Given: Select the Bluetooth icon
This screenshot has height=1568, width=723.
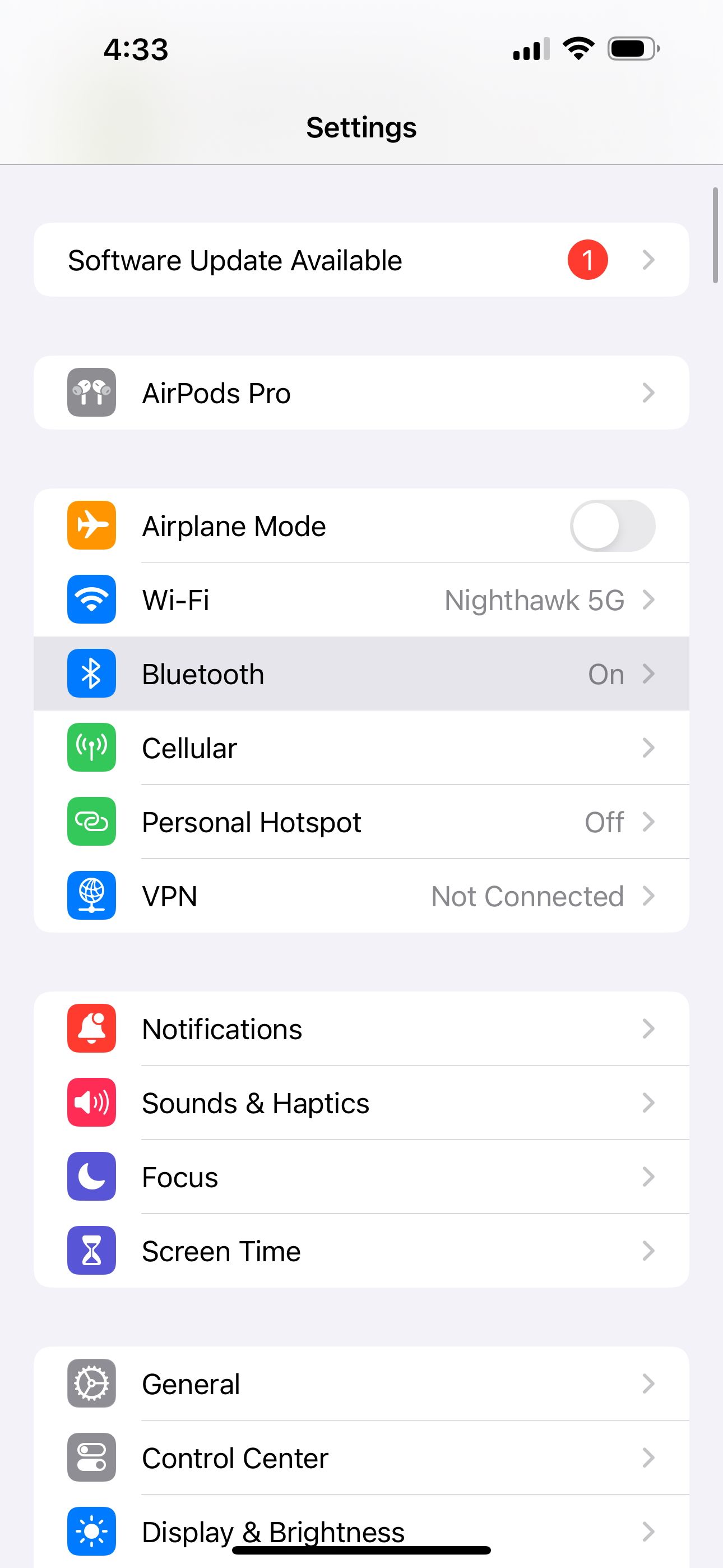Looking at the screenshot, I should click(x=91, y=674).
